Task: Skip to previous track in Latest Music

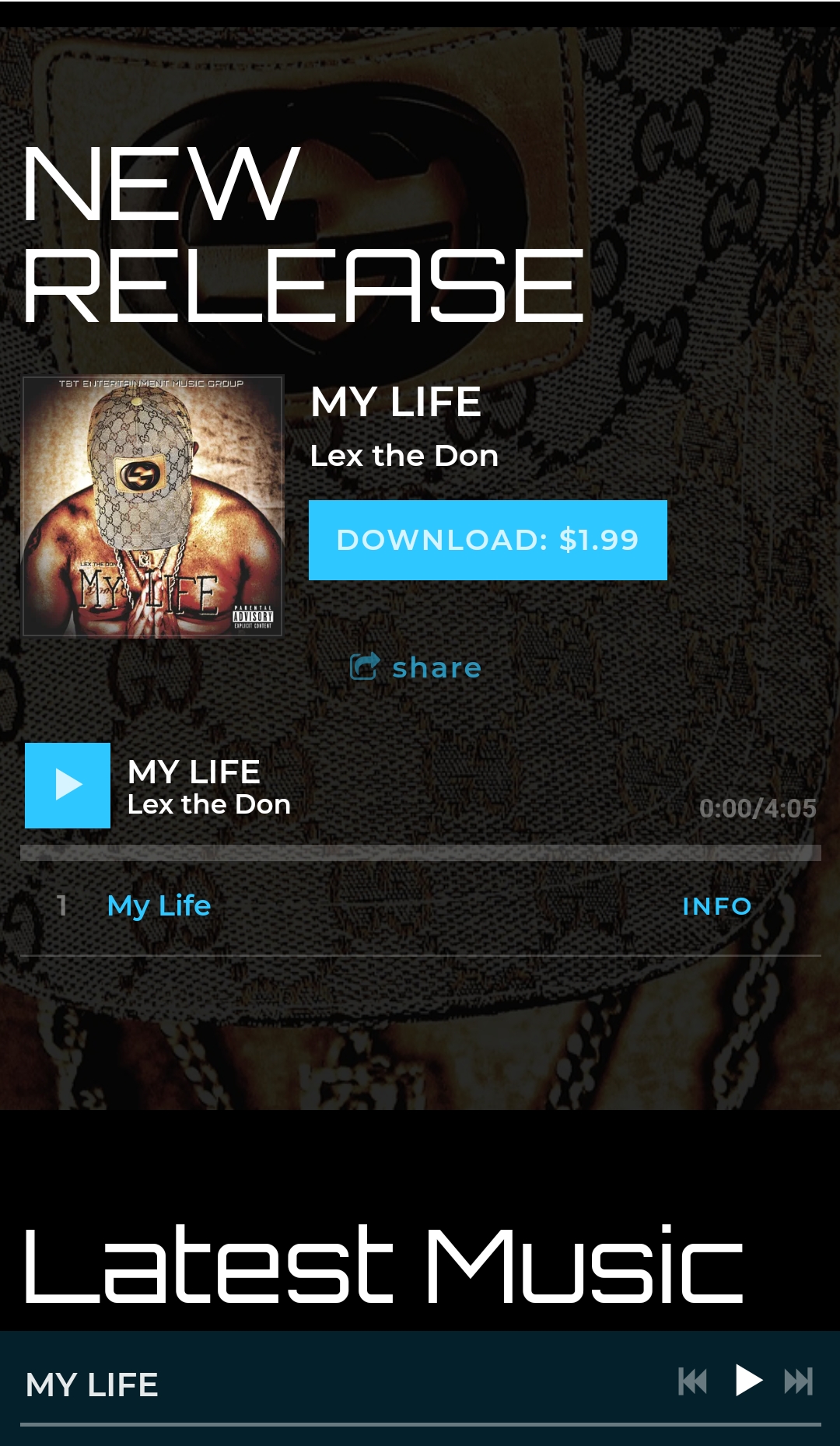Action: (x=692, y=1381)
